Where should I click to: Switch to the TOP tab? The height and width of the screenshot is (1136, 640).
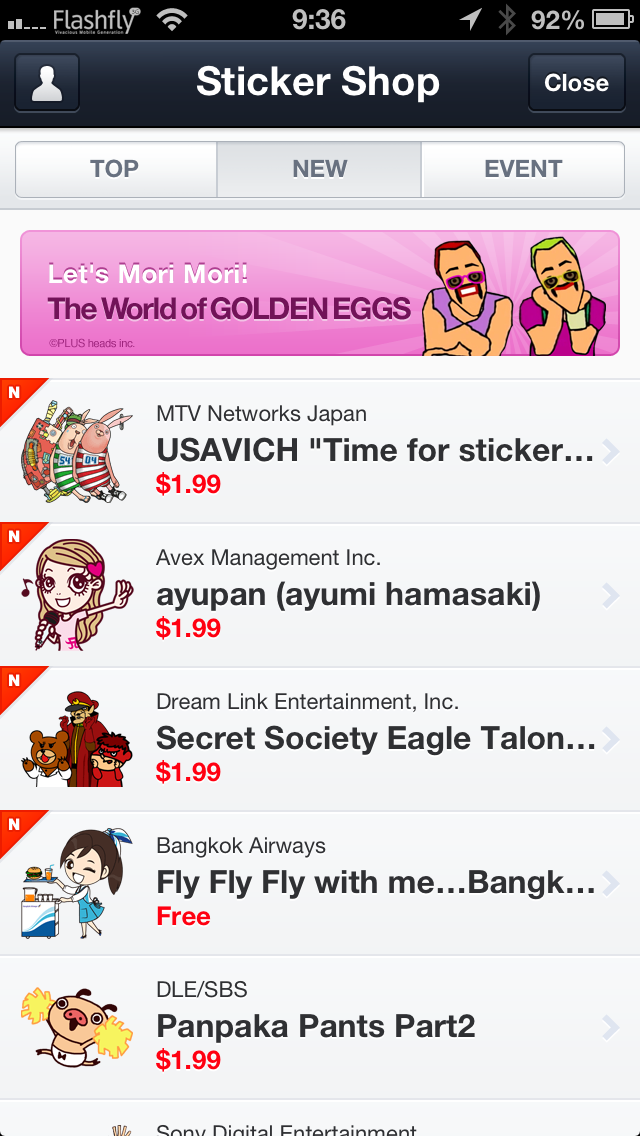[x=115, y=169]
